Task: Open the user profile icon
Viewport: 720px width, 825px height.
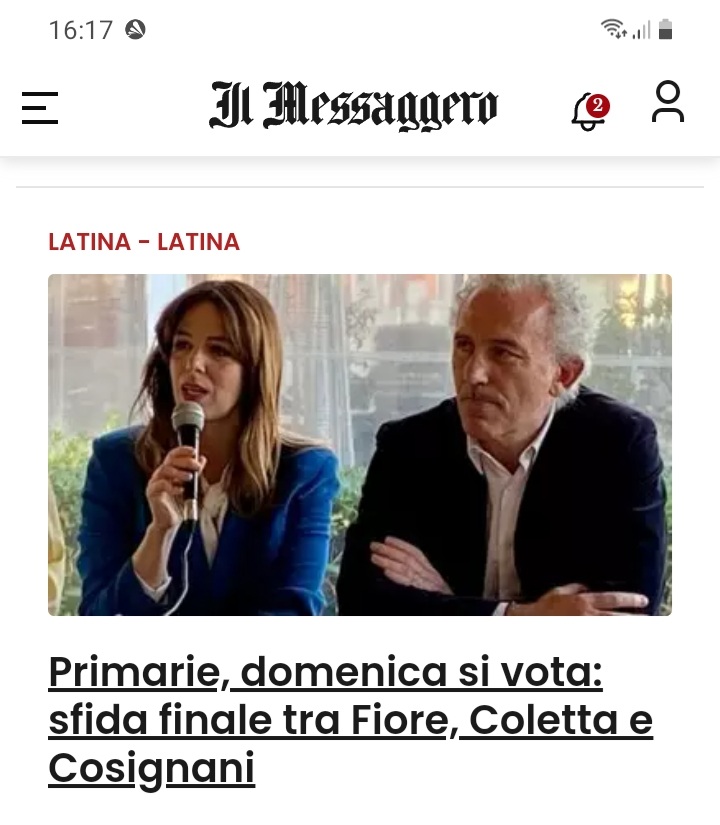Action: [667, 102]
